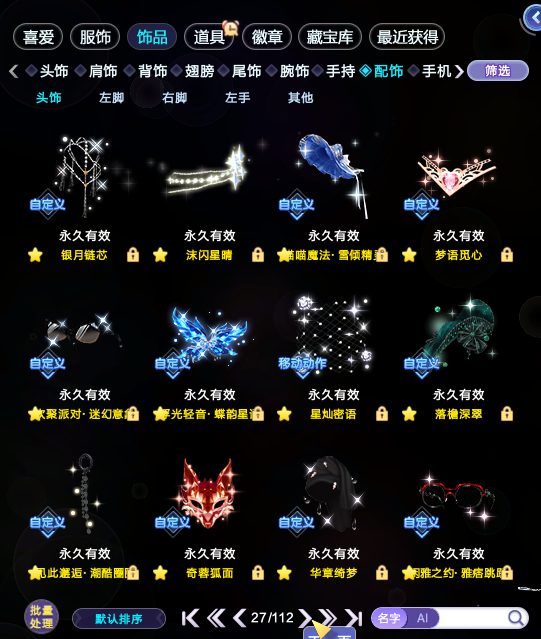The width and height of the screenshot is (541, 639).
Task: Open the 藏宝库 tab
Action: pyautogui.click(x=330, y=37)
